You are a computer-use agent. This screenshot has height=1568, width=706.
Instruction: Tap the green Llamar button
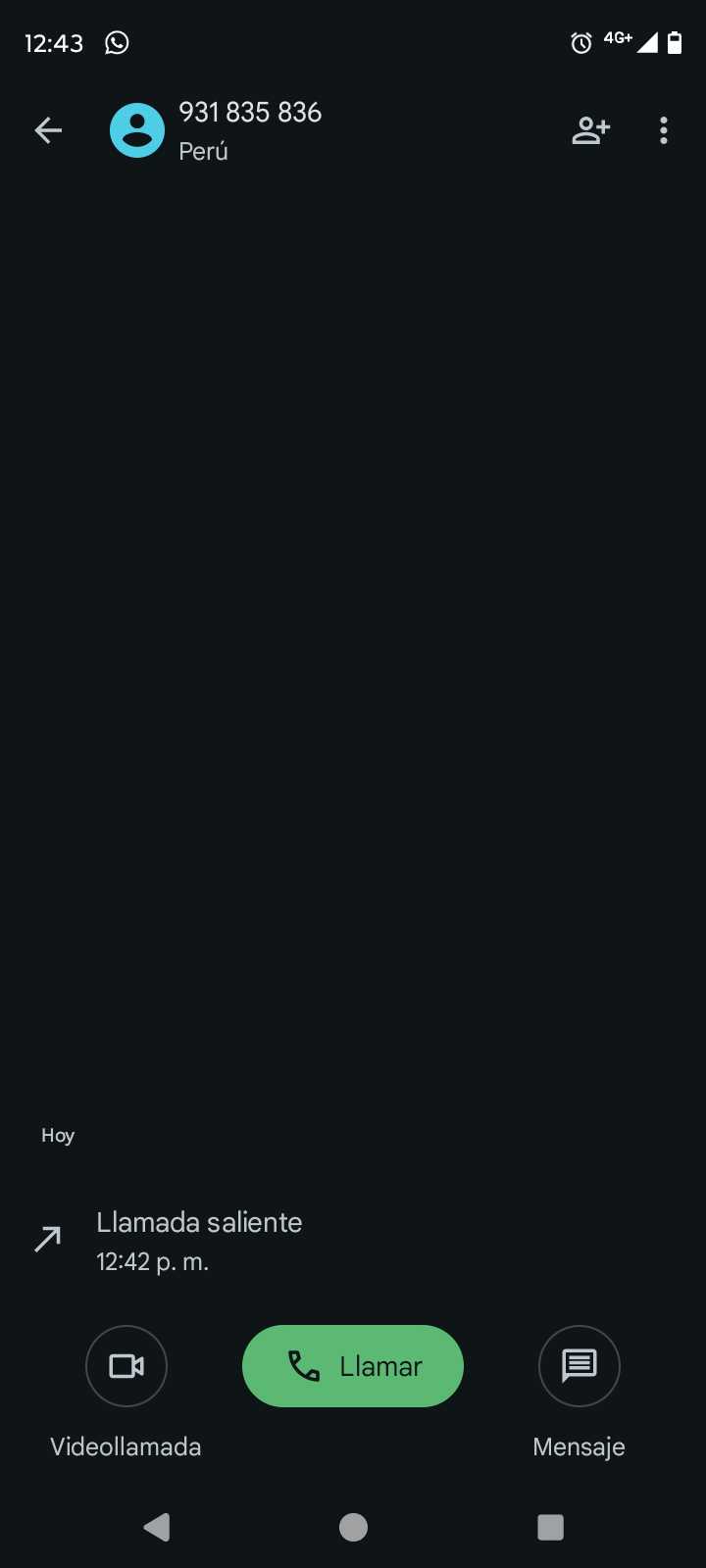[353, 1366]
